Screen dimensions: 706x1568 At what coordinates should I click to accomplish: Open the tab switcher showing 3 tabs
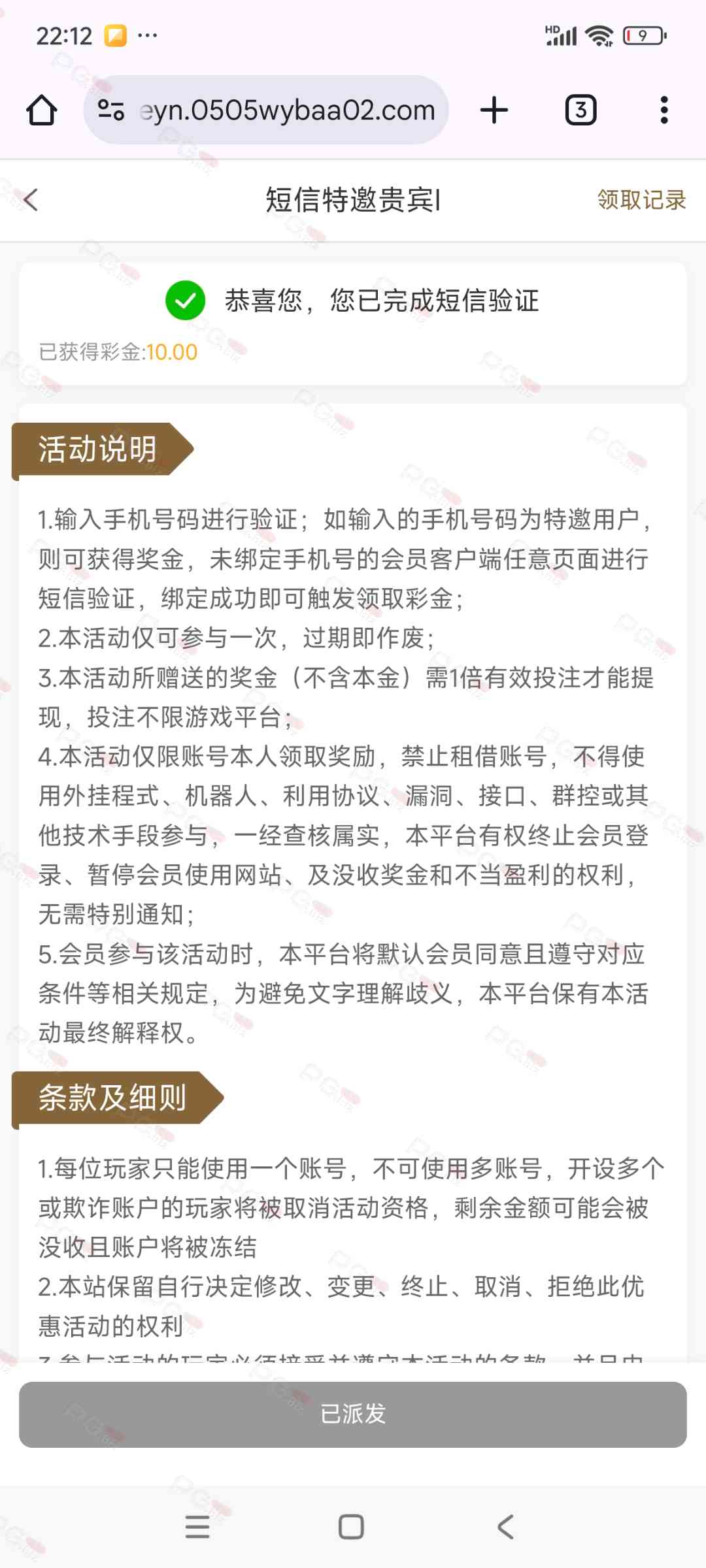[x=580, y=110]
